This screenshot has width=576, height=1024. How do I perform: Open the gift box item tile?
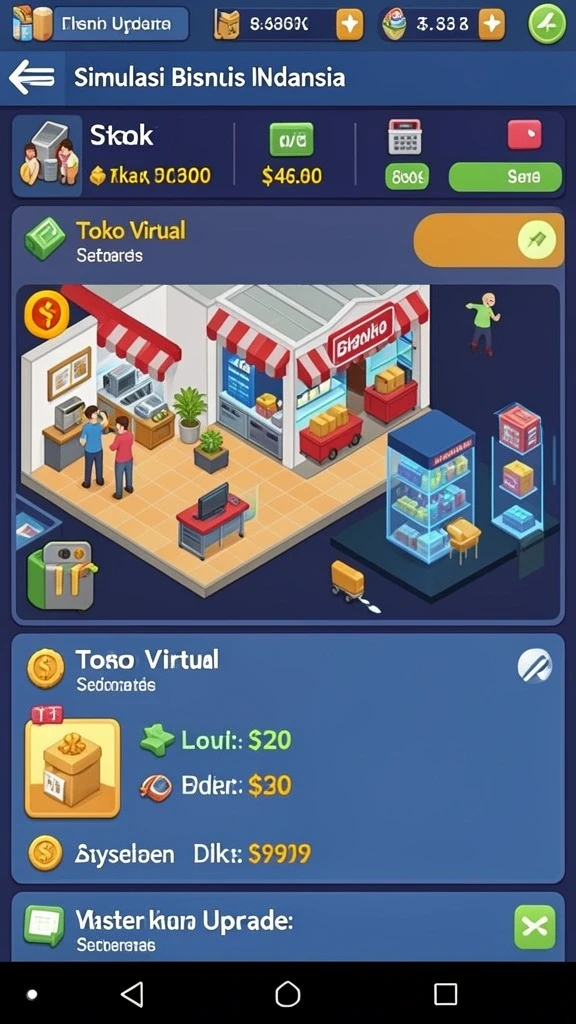(x=72, y=769)
